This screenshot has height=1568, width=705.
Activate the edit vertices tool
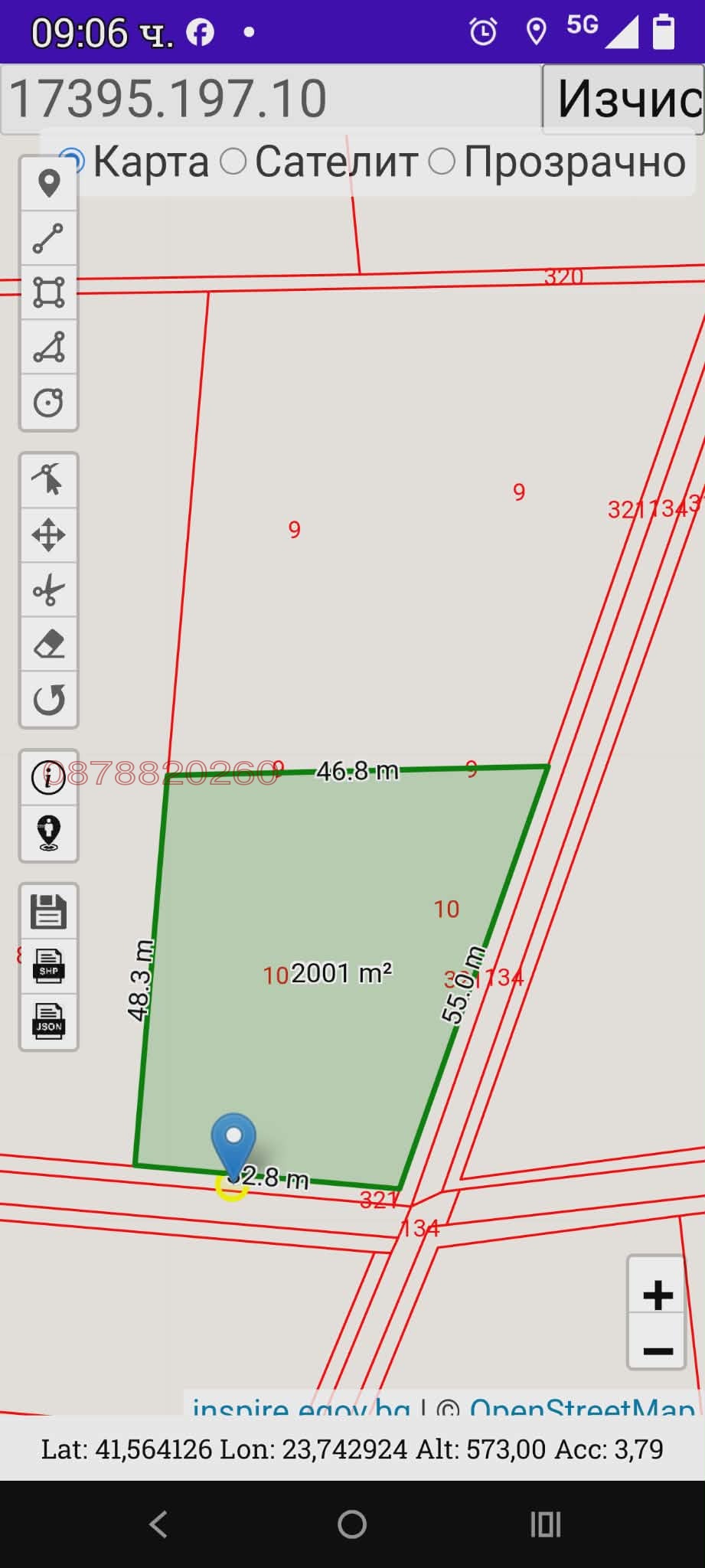coord(49,480)
